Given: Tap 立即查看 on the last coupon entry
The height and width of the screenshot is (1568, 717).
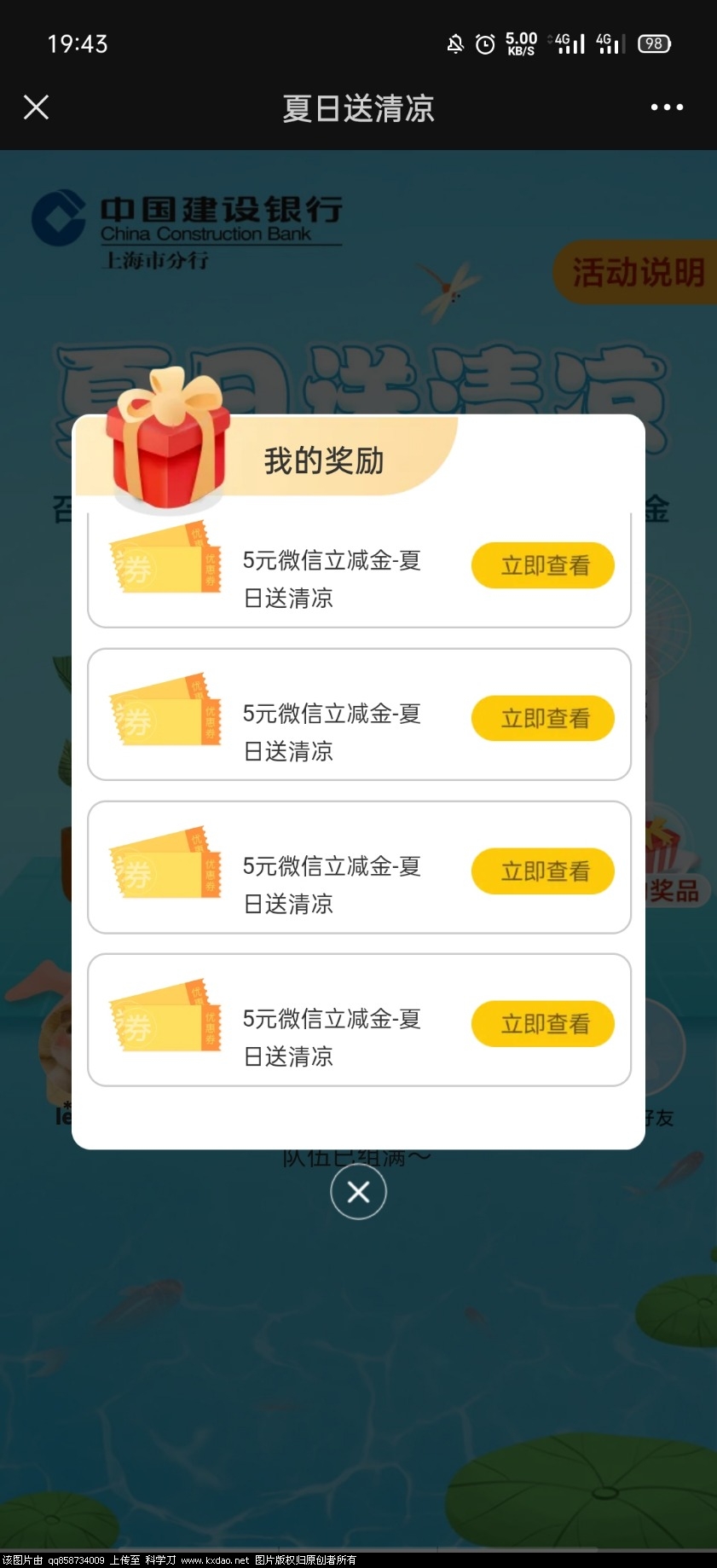Looking at the screenshot, I should tap(543, 1023).
